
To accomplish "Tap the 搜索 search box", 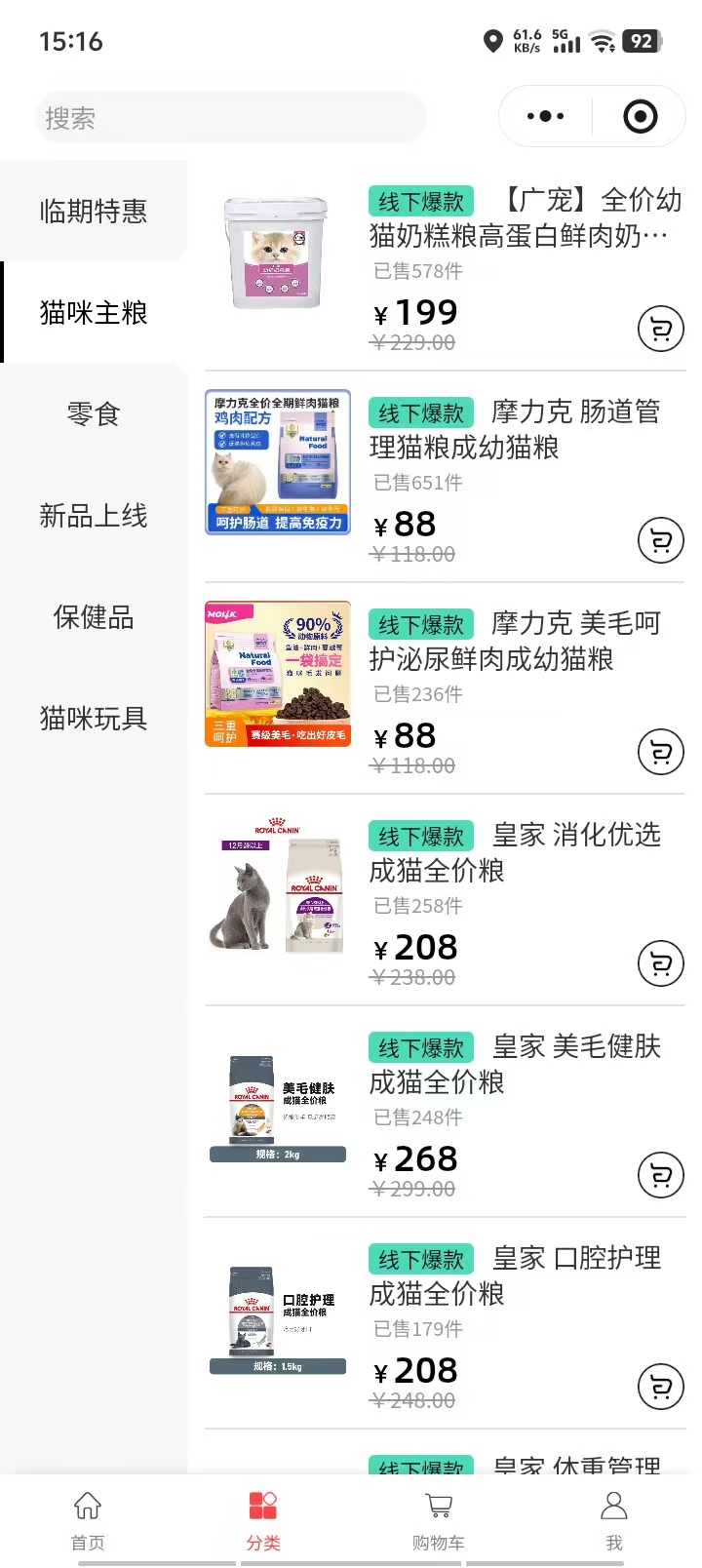I will pos(230,118).
